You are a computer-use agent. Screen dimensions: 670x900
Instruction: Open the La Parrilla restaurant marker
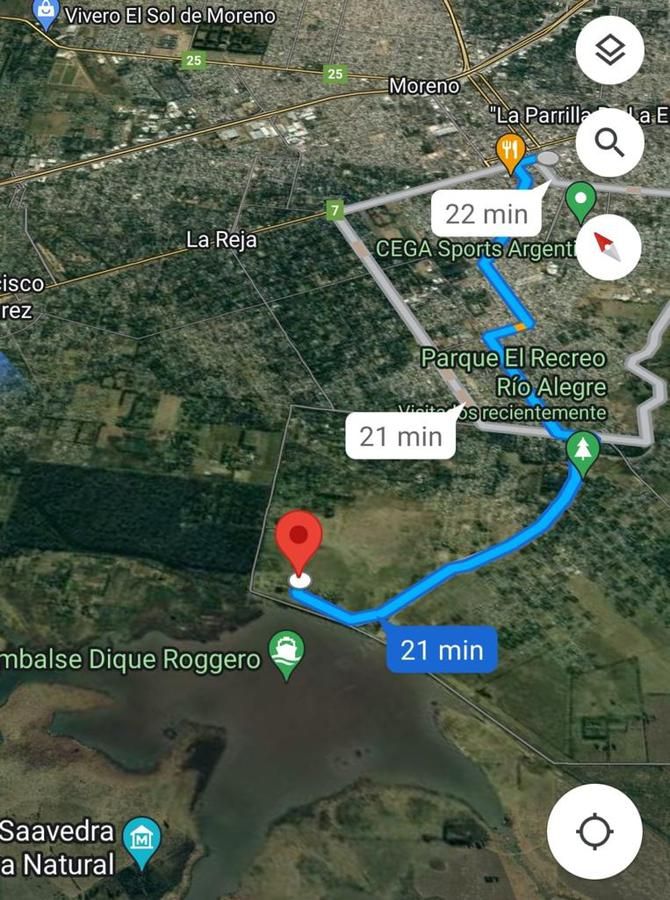pos(511,150)
